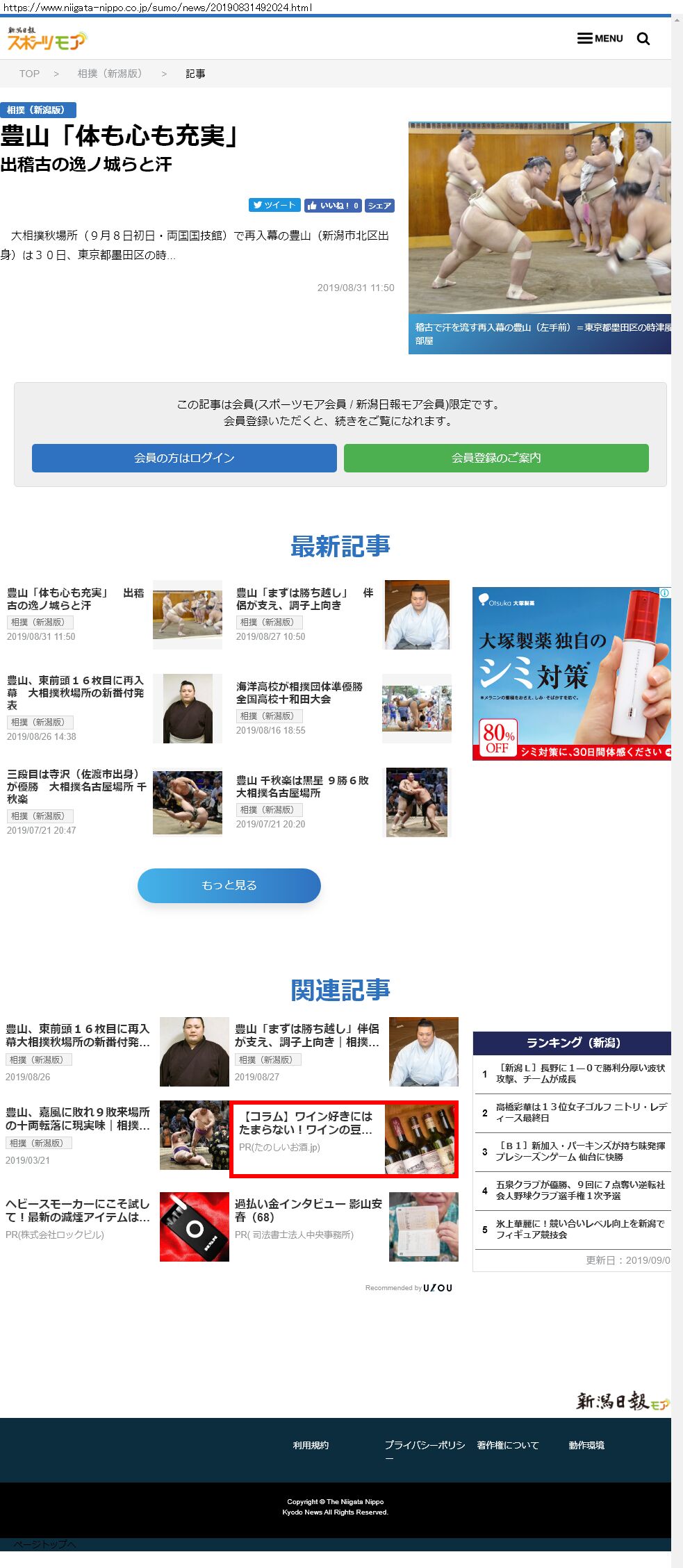Screen dimensions: 683x1568
Task: Open 利用規約 footer link
Action: pyautogui.click(x=311, y=1445)
